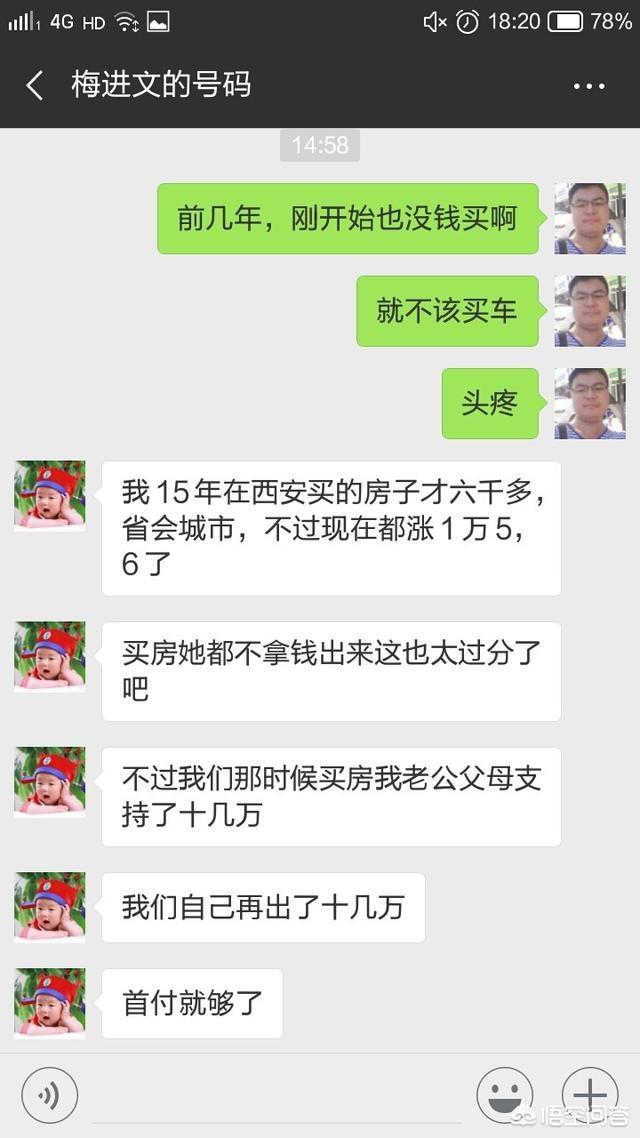Open baby avatar beside 首付就够了 message
The height and width of the screenshot is (1138, 640).
pyautogui.click(x=50, y=1003)
